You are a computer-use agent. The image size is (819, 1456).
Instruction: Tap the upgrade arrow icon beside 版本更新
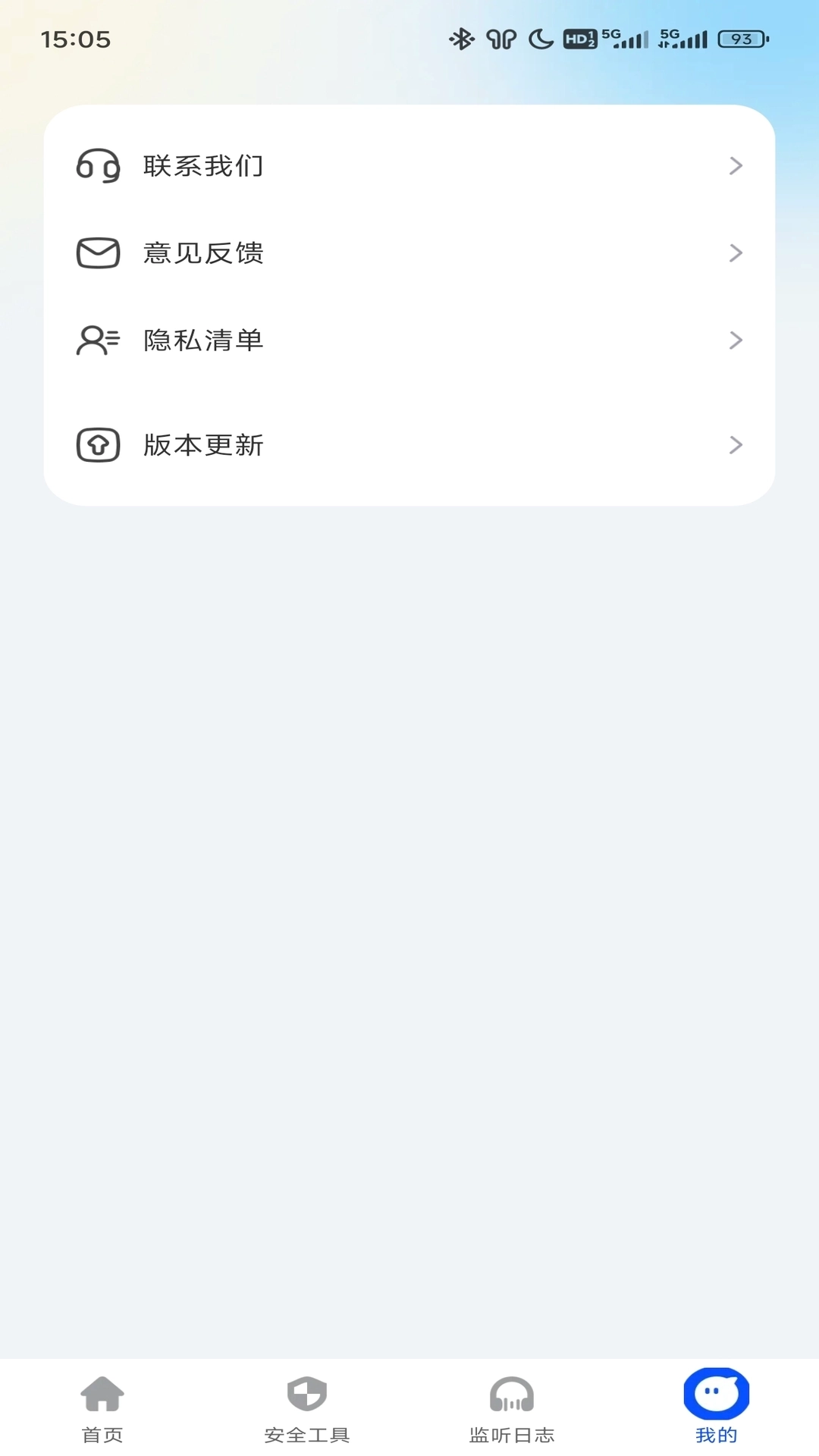tap(97, 444)
